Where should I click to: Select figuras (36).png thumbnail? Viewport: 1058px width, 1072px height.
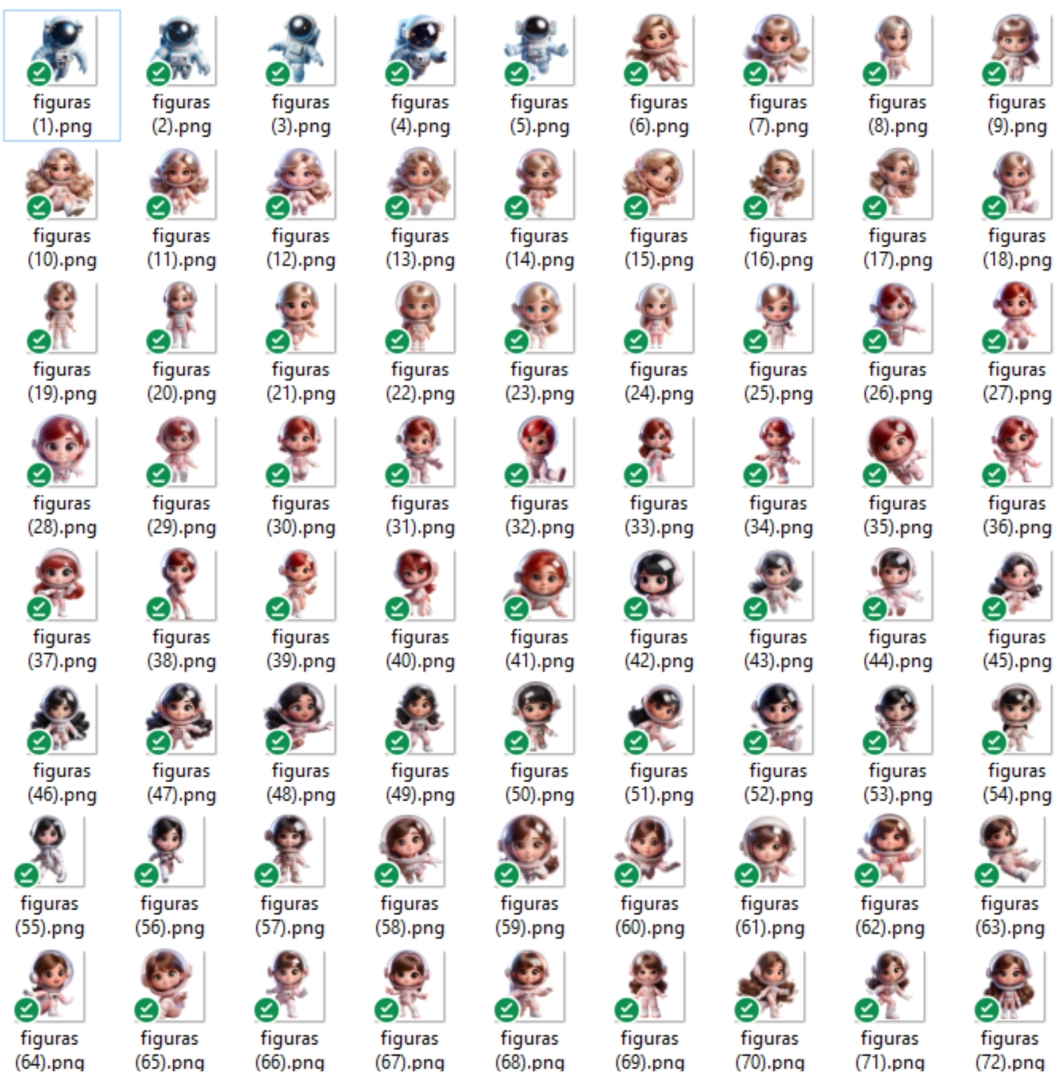(1017, 450)
